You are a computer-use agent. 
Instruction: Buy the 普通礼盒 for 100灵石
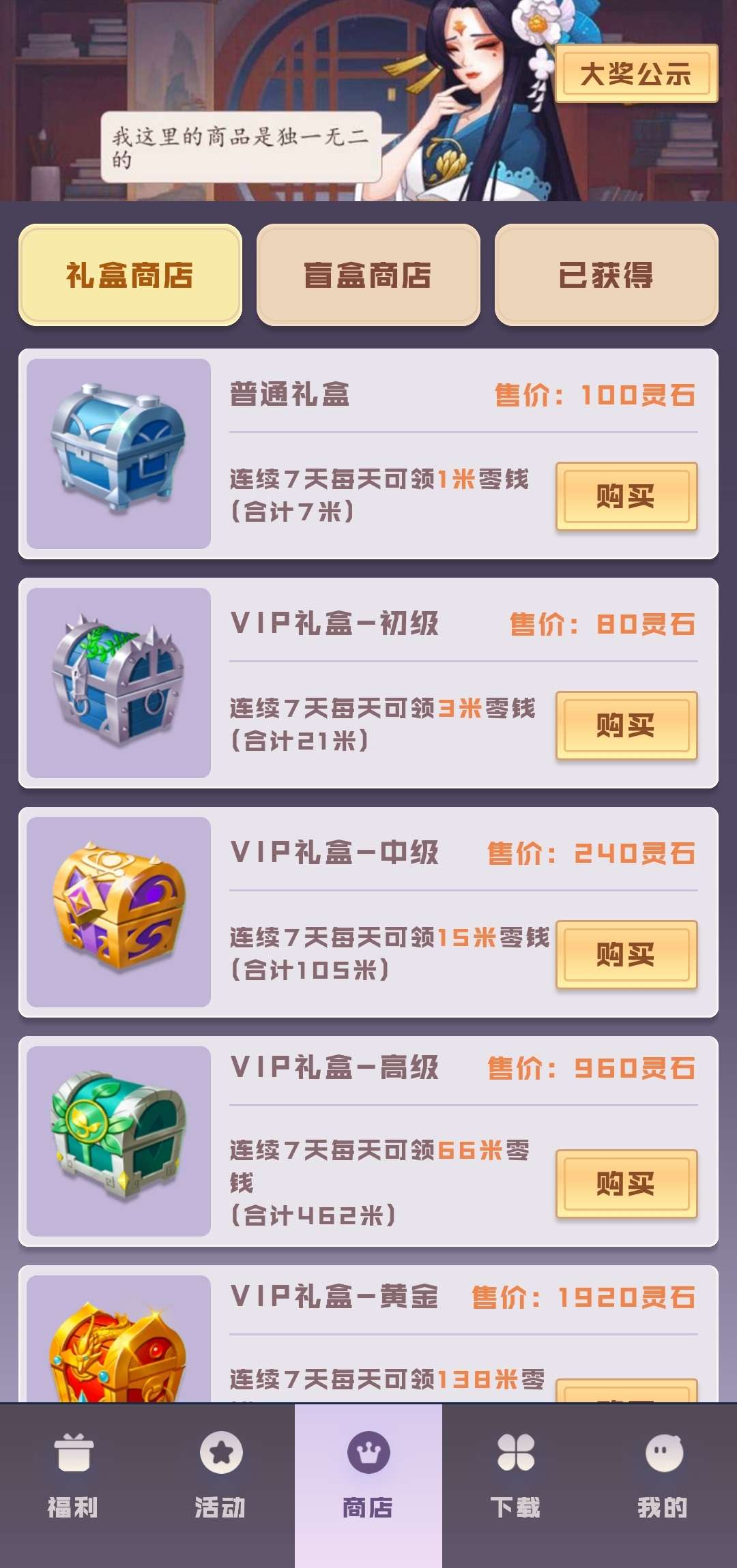click(x=626, y=496)
